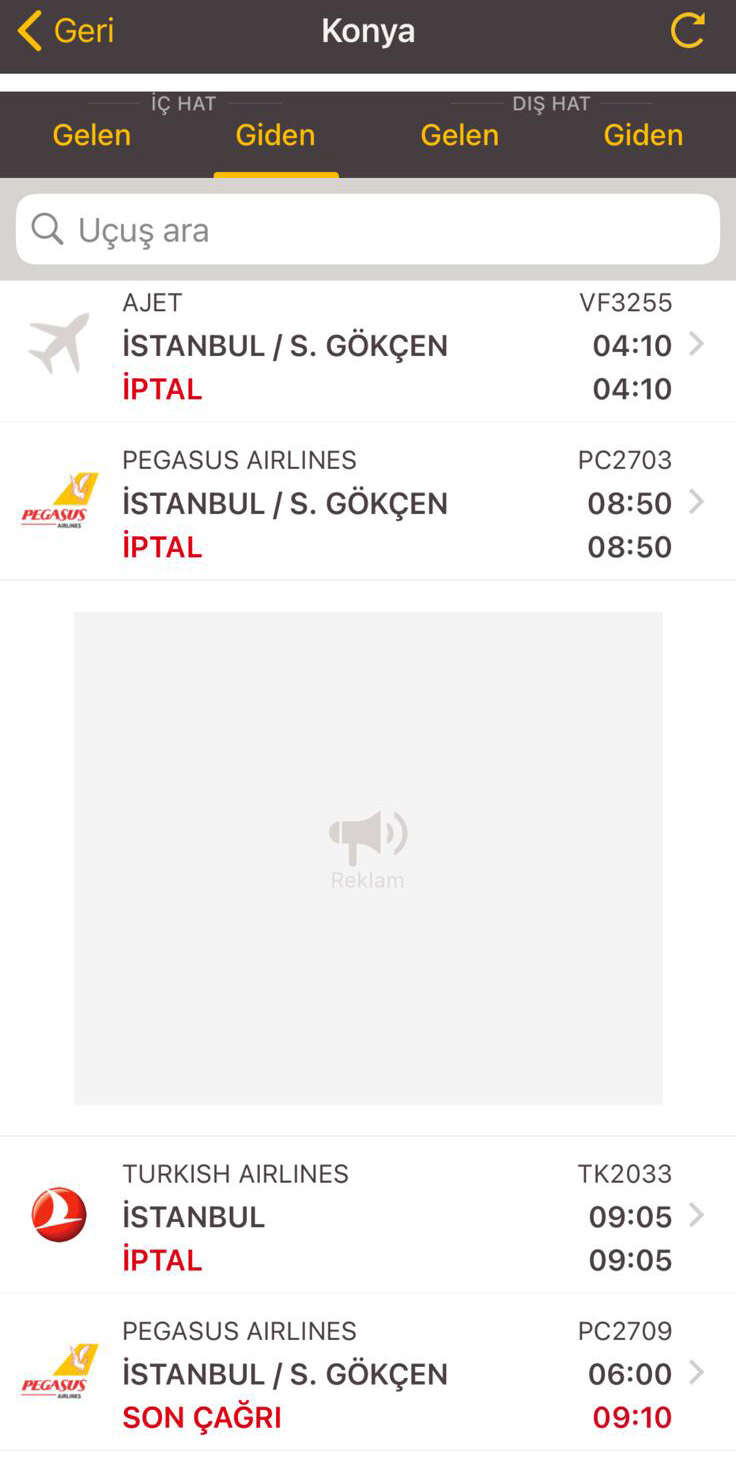Screen dimensions: 736x1460
Task: Tap the back arrow icon next to Geri
Action: (x=27, y=30)
